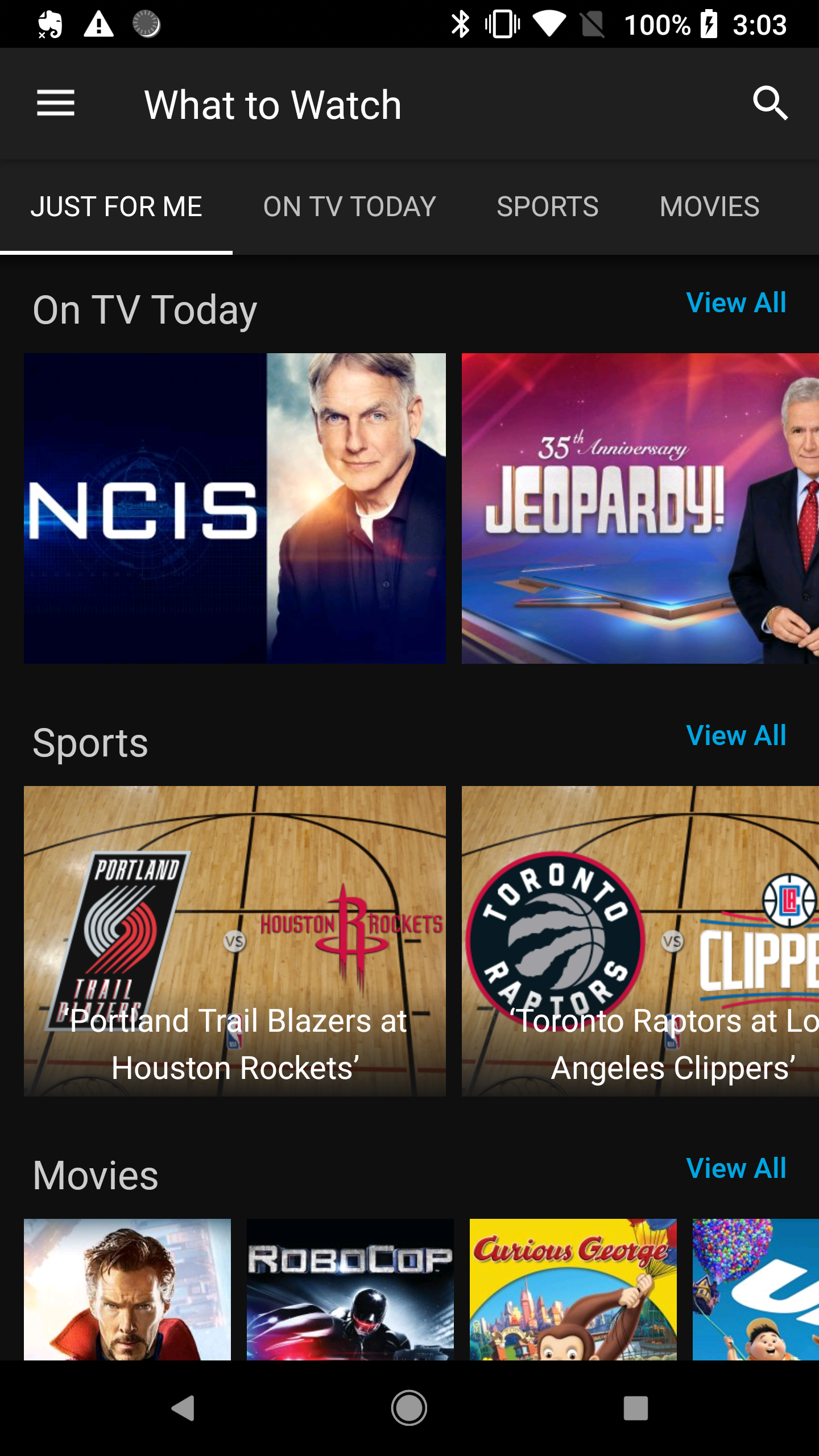This screenshot has height=1456, width=819.
Task: Switch to the Sports tab
Action: 547,207
